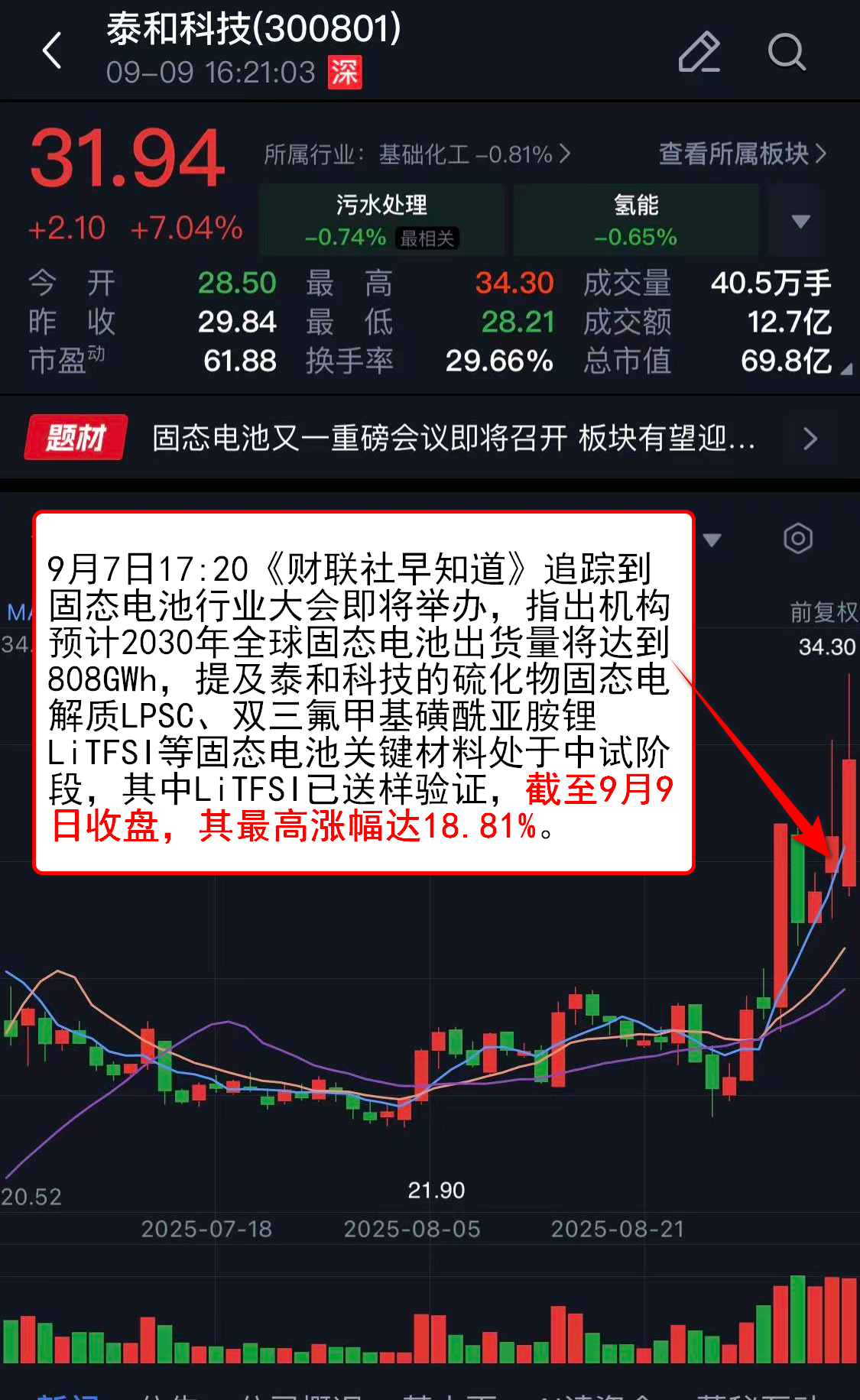
Task: Open the 基础化工 industry link
Action: (x=417, y=154)
